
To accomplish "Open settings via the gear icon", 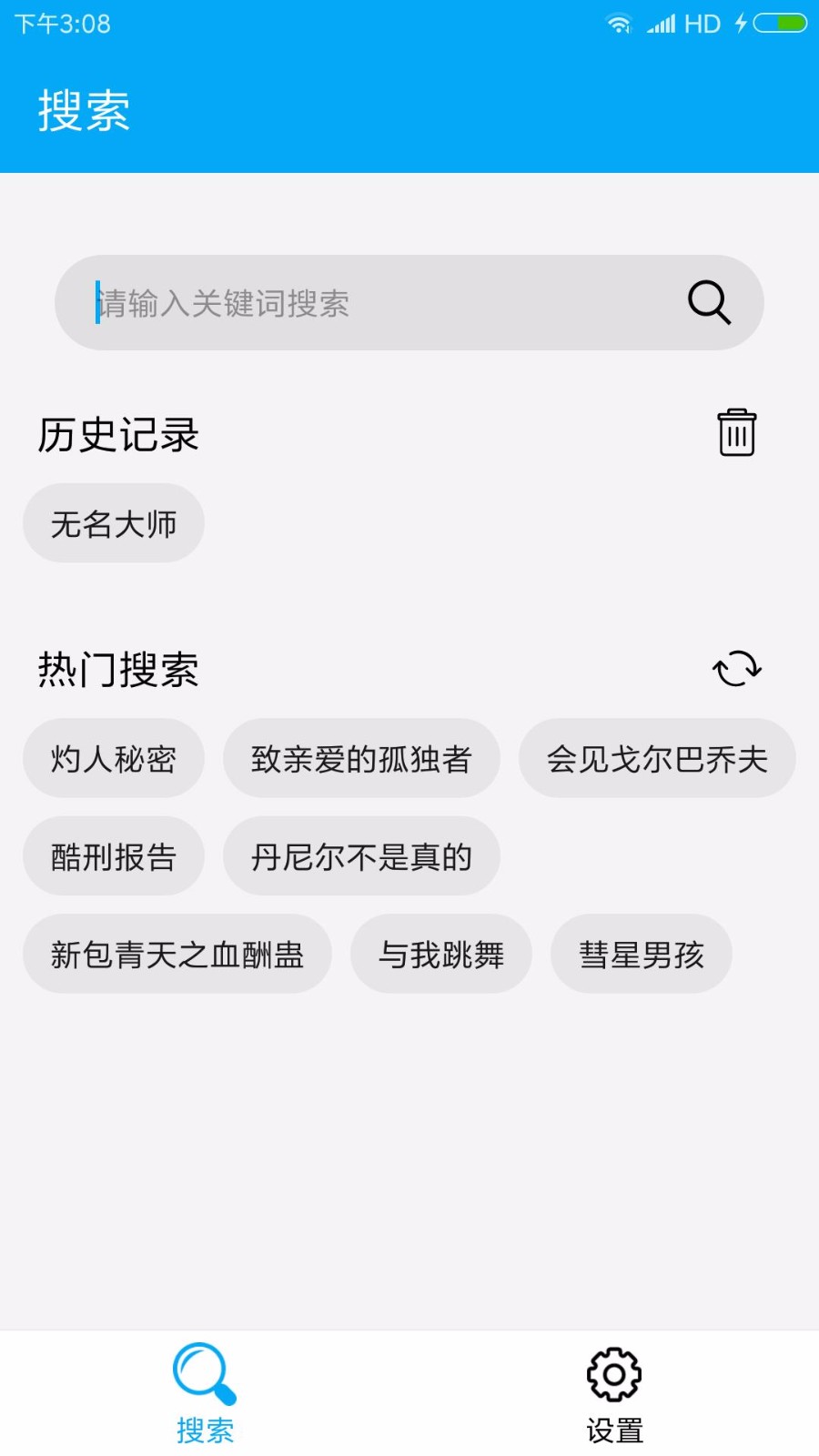I will point(613,1371).
